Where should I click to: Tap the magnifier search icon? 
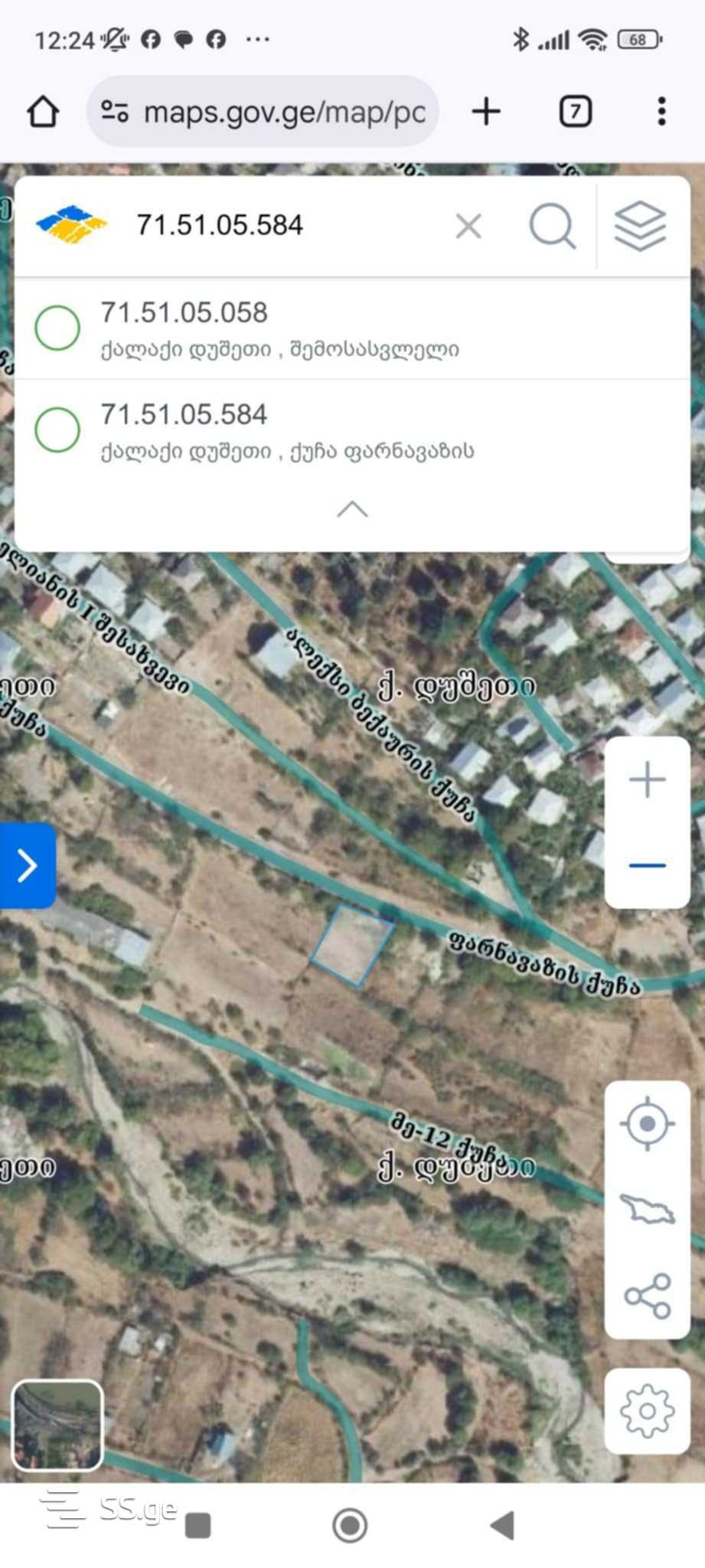coord(552,226)
